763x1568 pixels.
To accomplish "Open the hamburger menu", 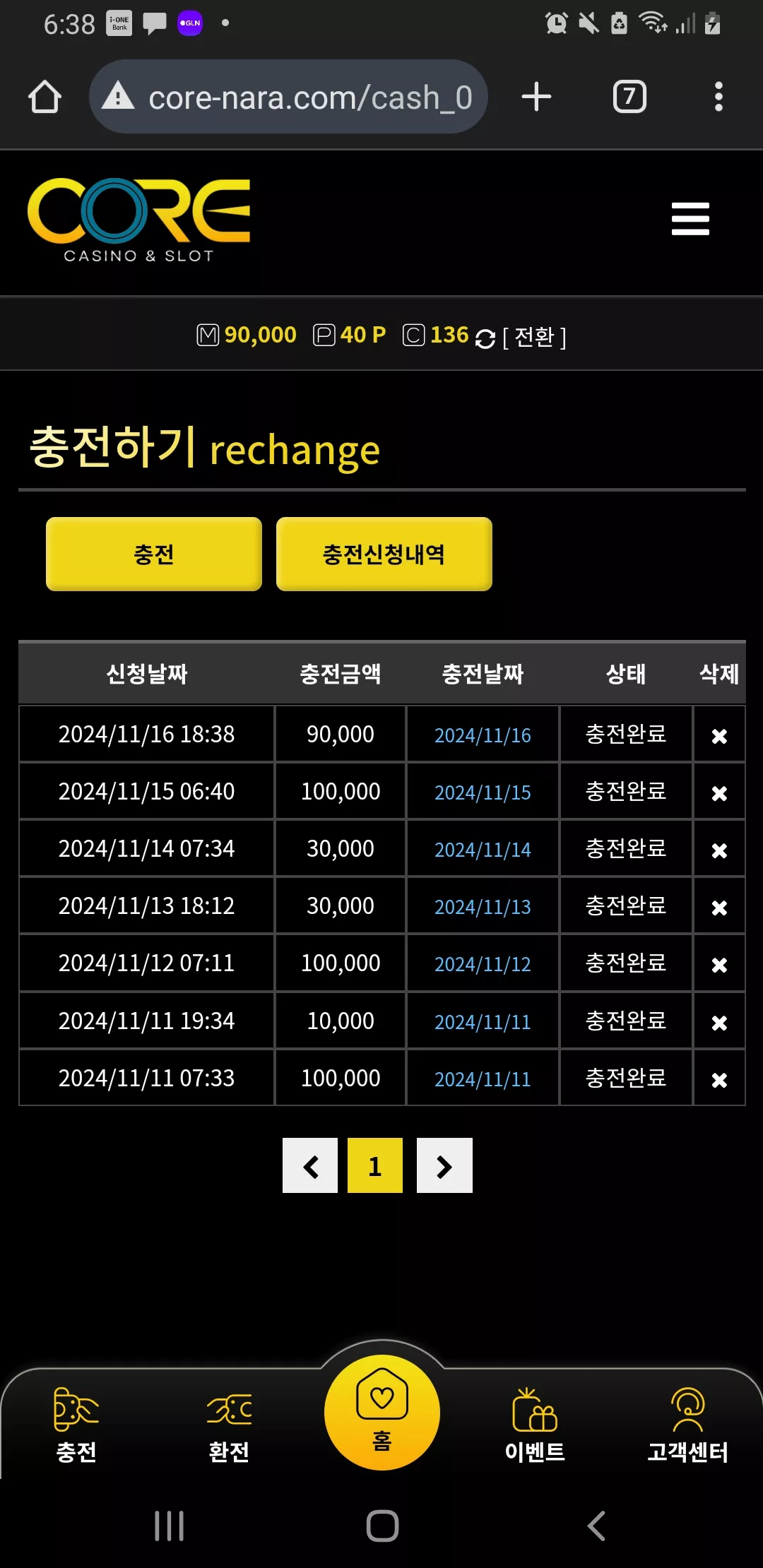I will click(690, 218).
